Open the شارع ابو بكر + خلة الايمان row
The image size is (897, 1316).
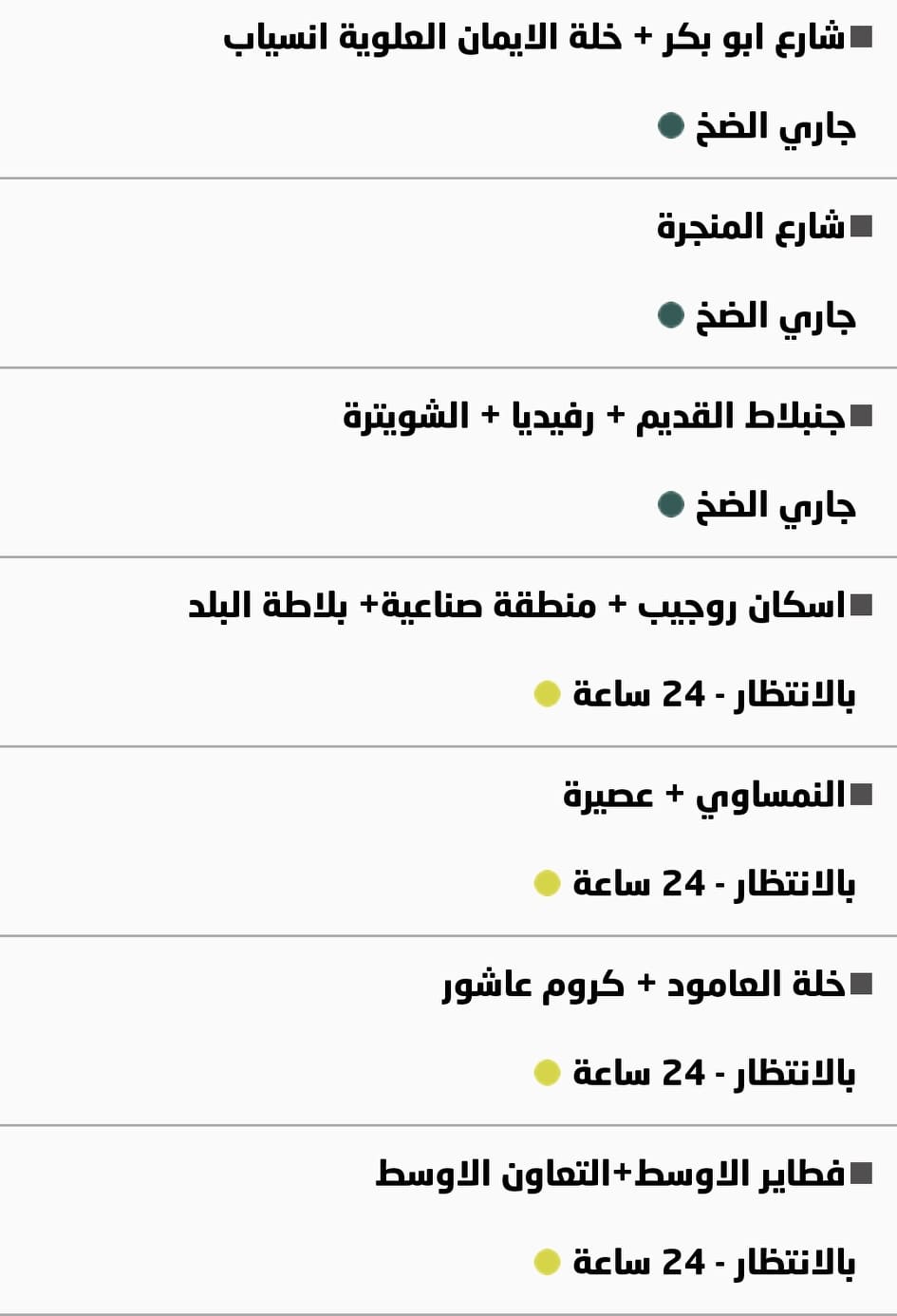click(x=534, y=38)
